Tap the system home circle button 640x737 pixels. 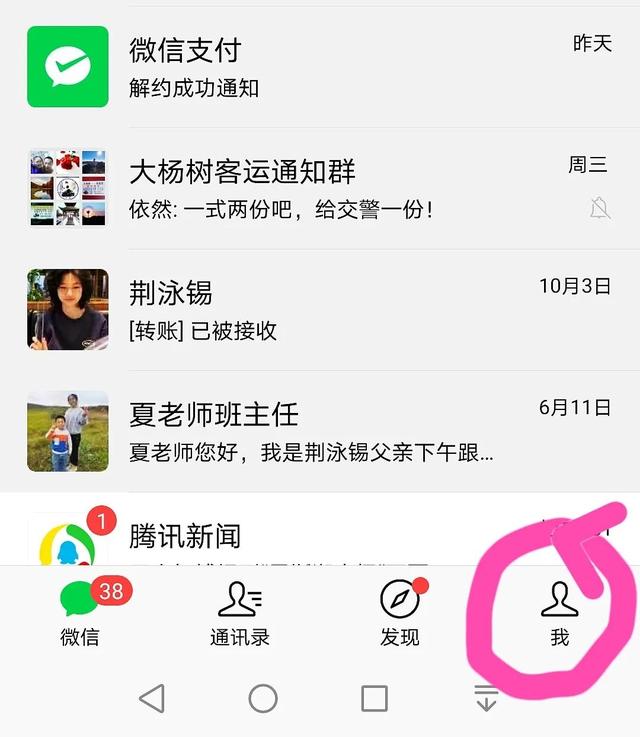click(263, 698)
